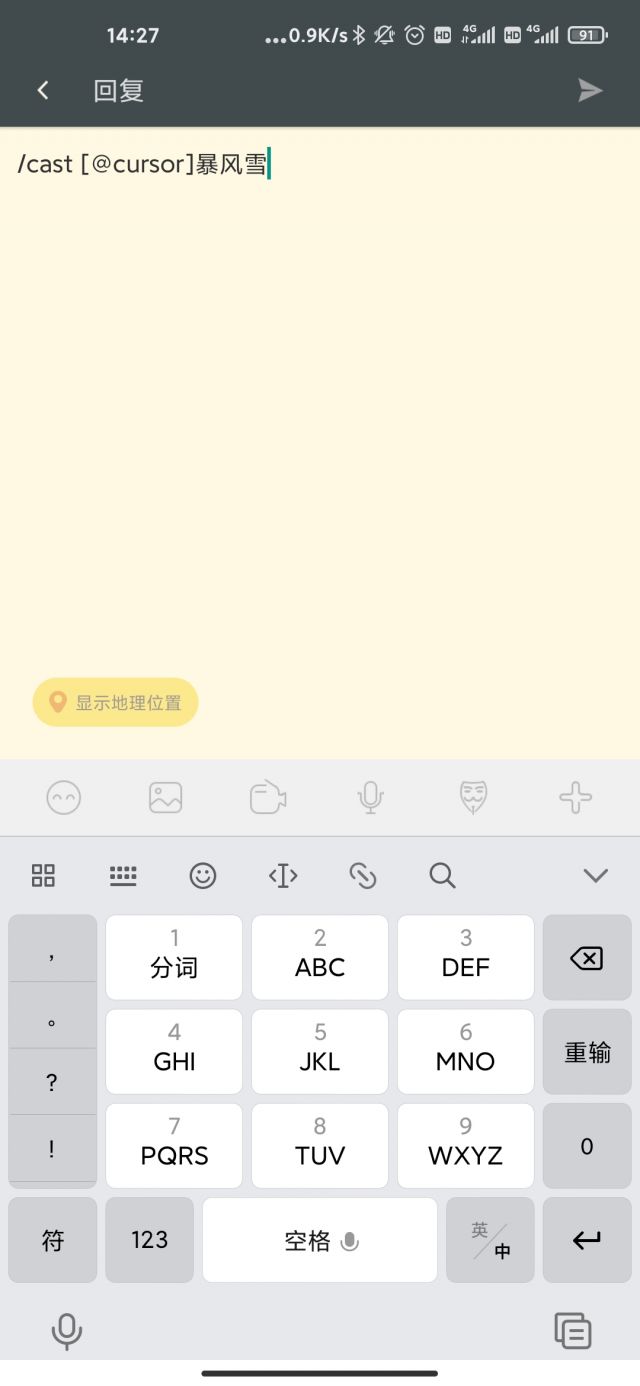The height and width of the screenshot is (1386, 640).
Task: Open the 符 symbols keyboard
Action: tap(52, 1240)
